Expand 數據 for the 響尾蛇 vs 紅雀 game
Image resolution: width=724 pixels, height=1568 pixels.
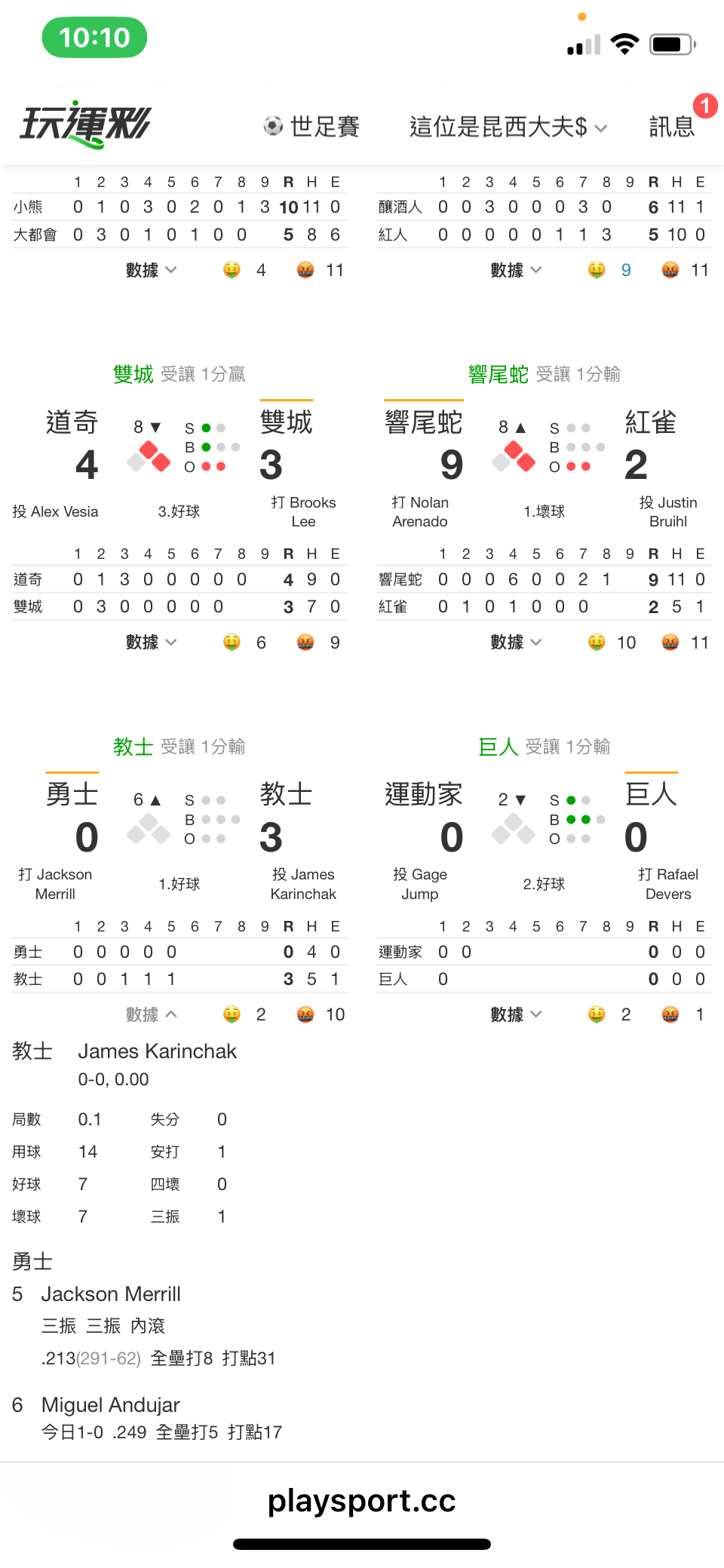(516, 643)
